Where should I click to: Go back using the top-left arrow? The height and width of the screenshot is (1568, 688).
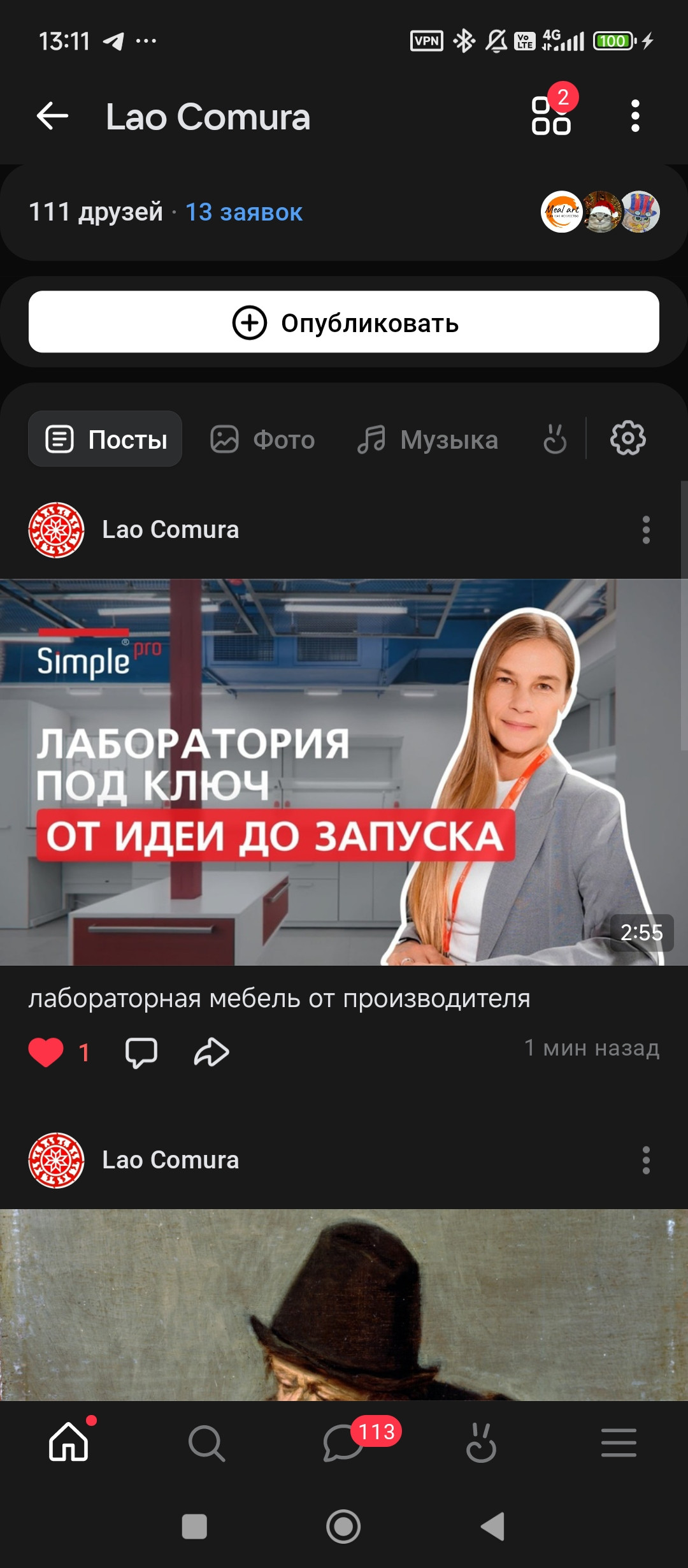[52, 116]
